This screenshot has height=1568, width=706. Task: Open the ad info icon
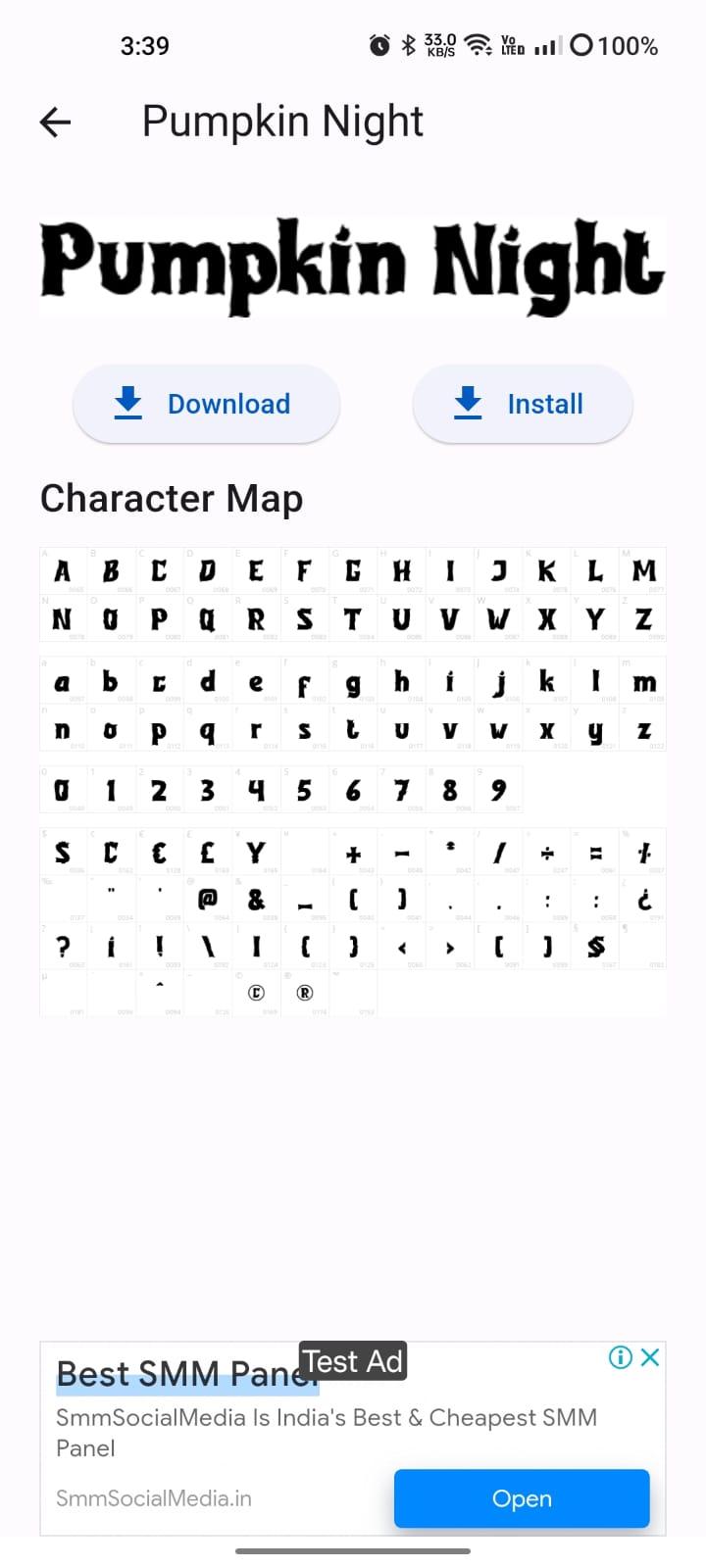(620, 1357)
